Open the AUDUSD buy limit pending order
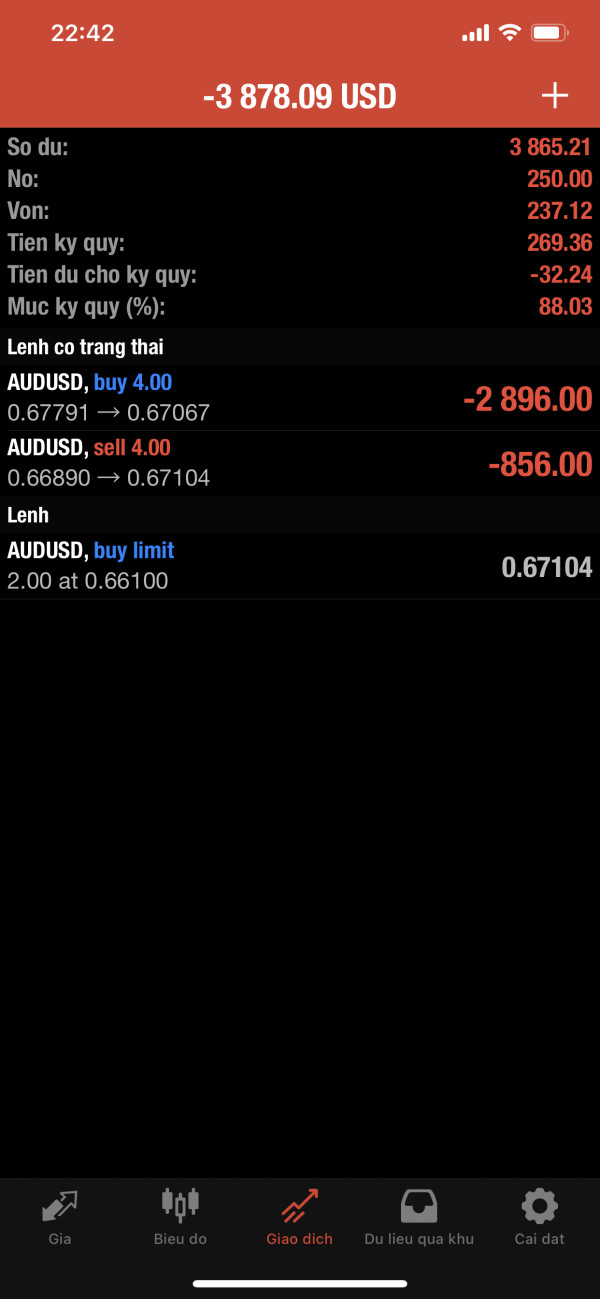The image size is (600, 1299). point(300,566)
